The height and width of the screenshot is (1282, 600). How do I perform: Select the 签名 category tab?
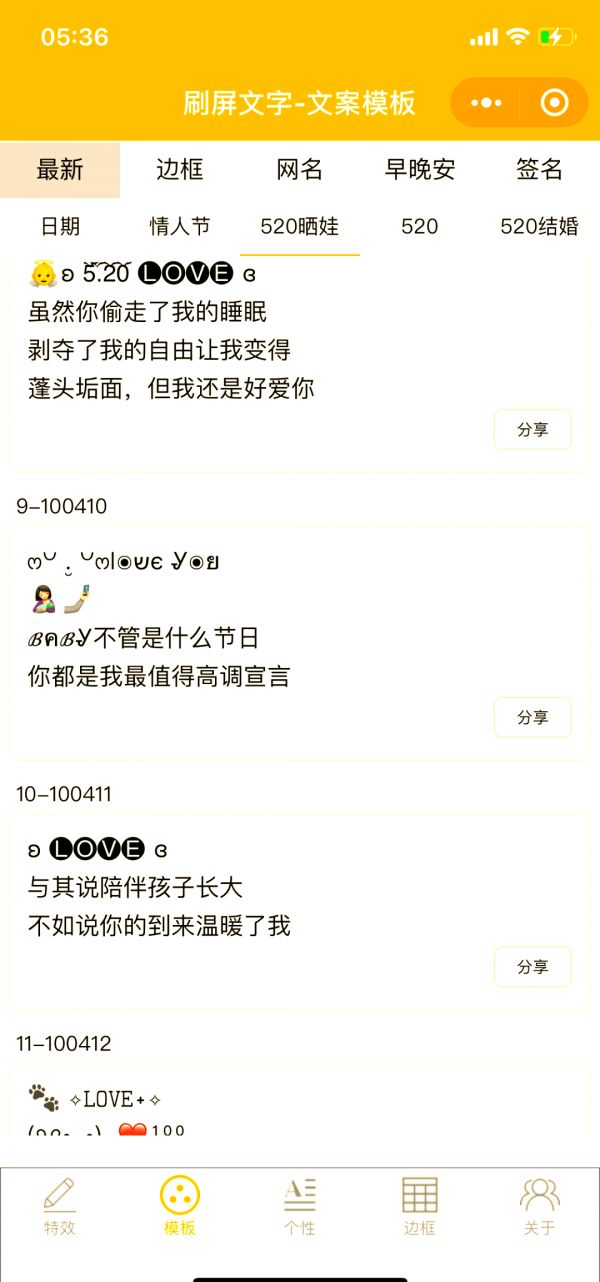click(539, 170)
